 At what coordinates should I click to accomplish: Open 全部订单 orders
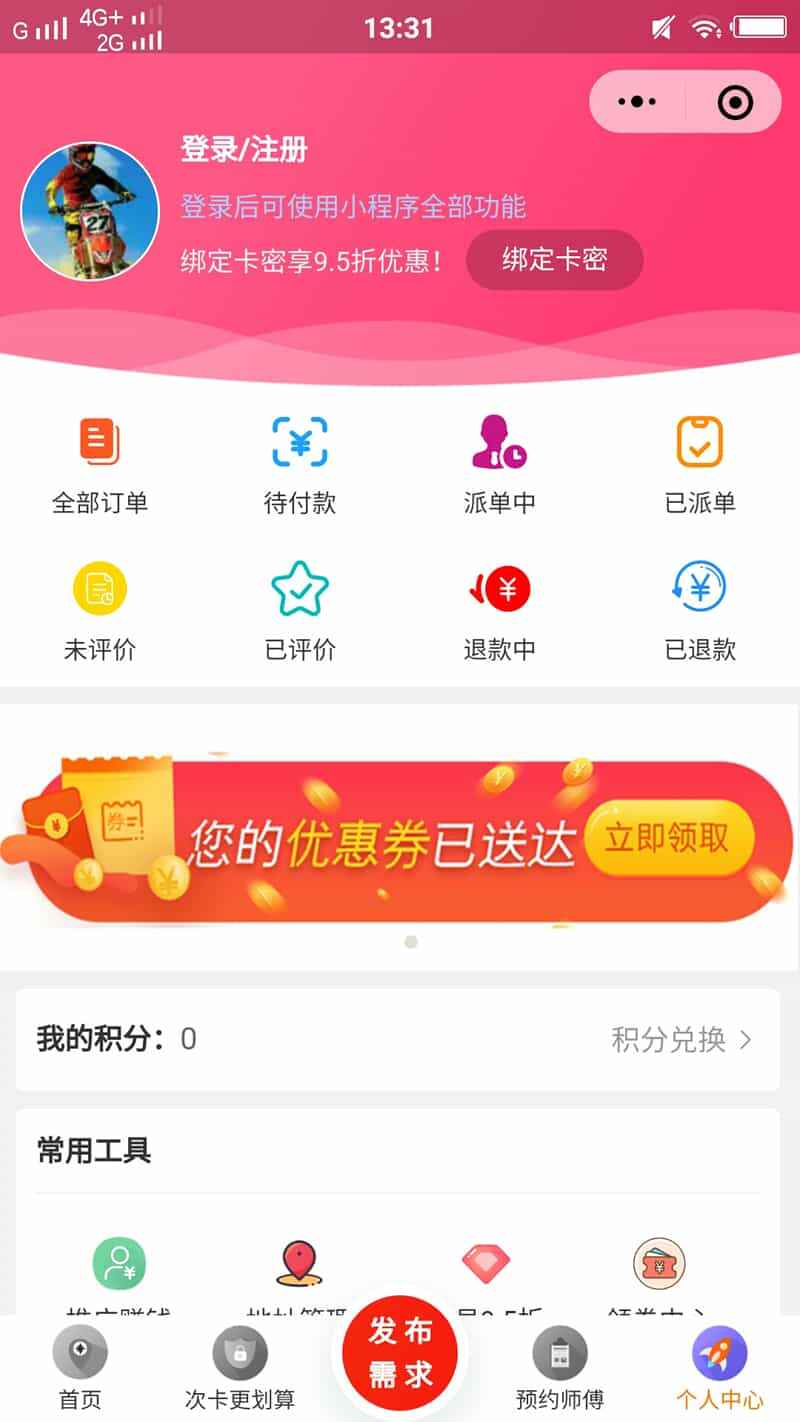(99, 464)
